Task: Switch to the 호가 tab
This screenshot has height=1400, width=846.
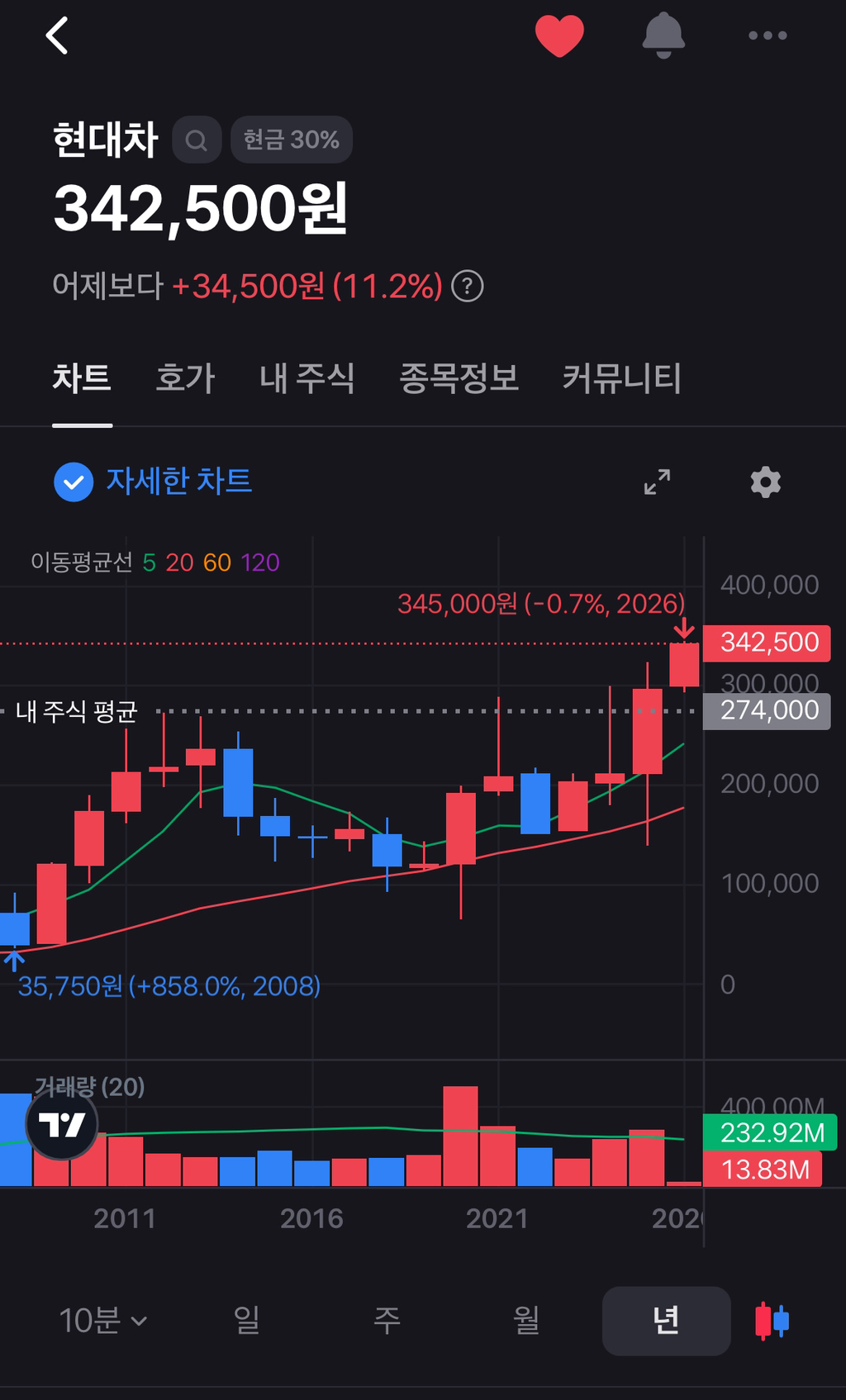Action: 185,378
